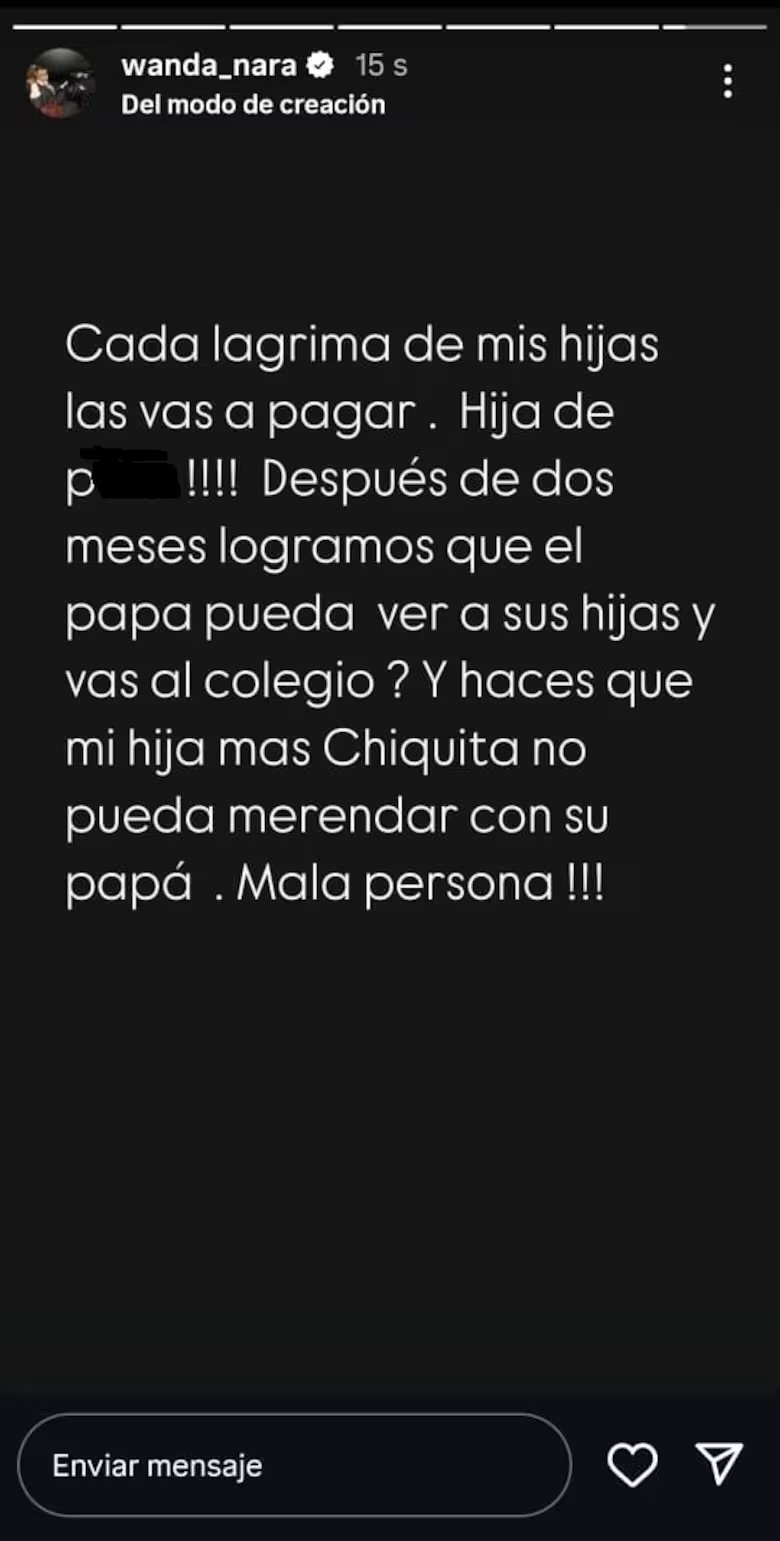Image resolution: width=780 pixels, height=1541 pixels.
Task: Like this story with the heart
Action: pos(632,1465)
